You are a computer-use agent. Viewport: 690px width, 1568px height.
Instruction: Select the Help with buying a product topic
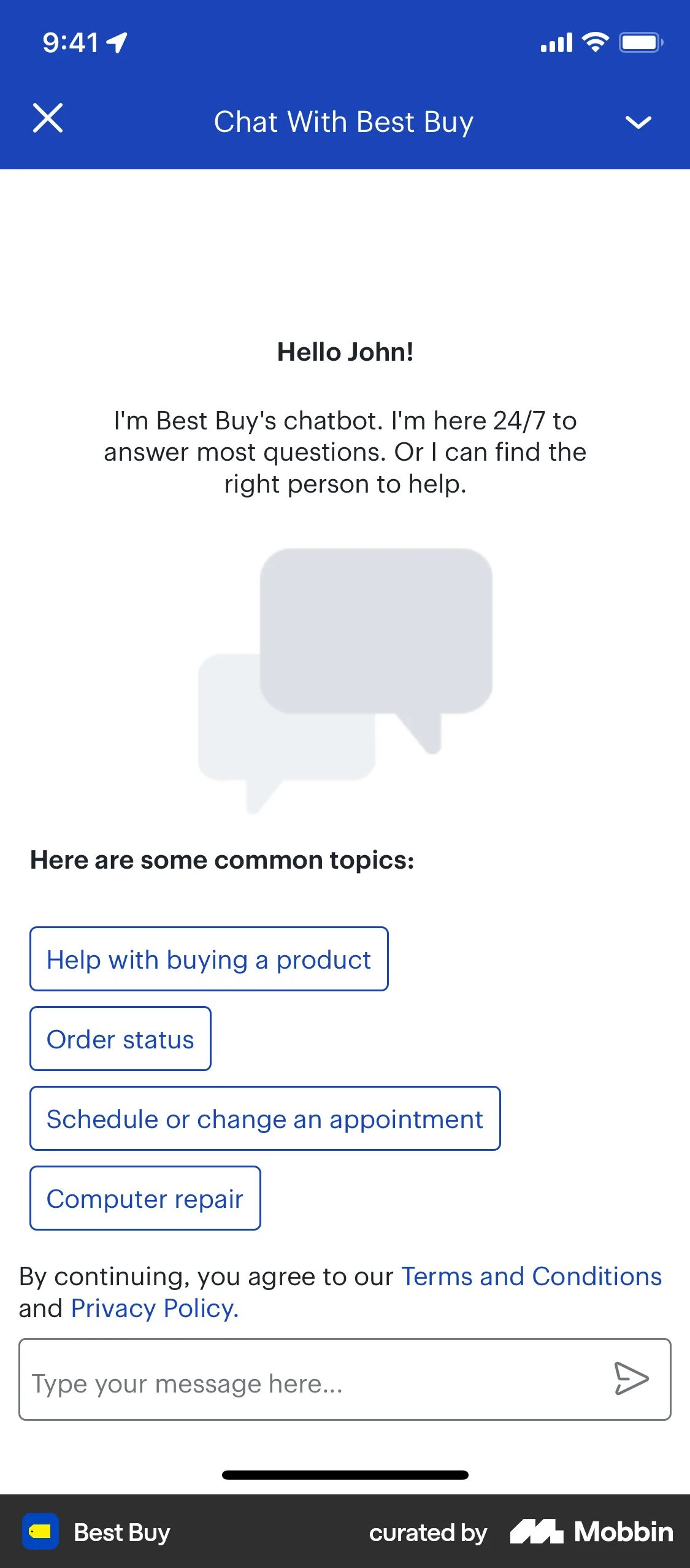tap(209, 959)
